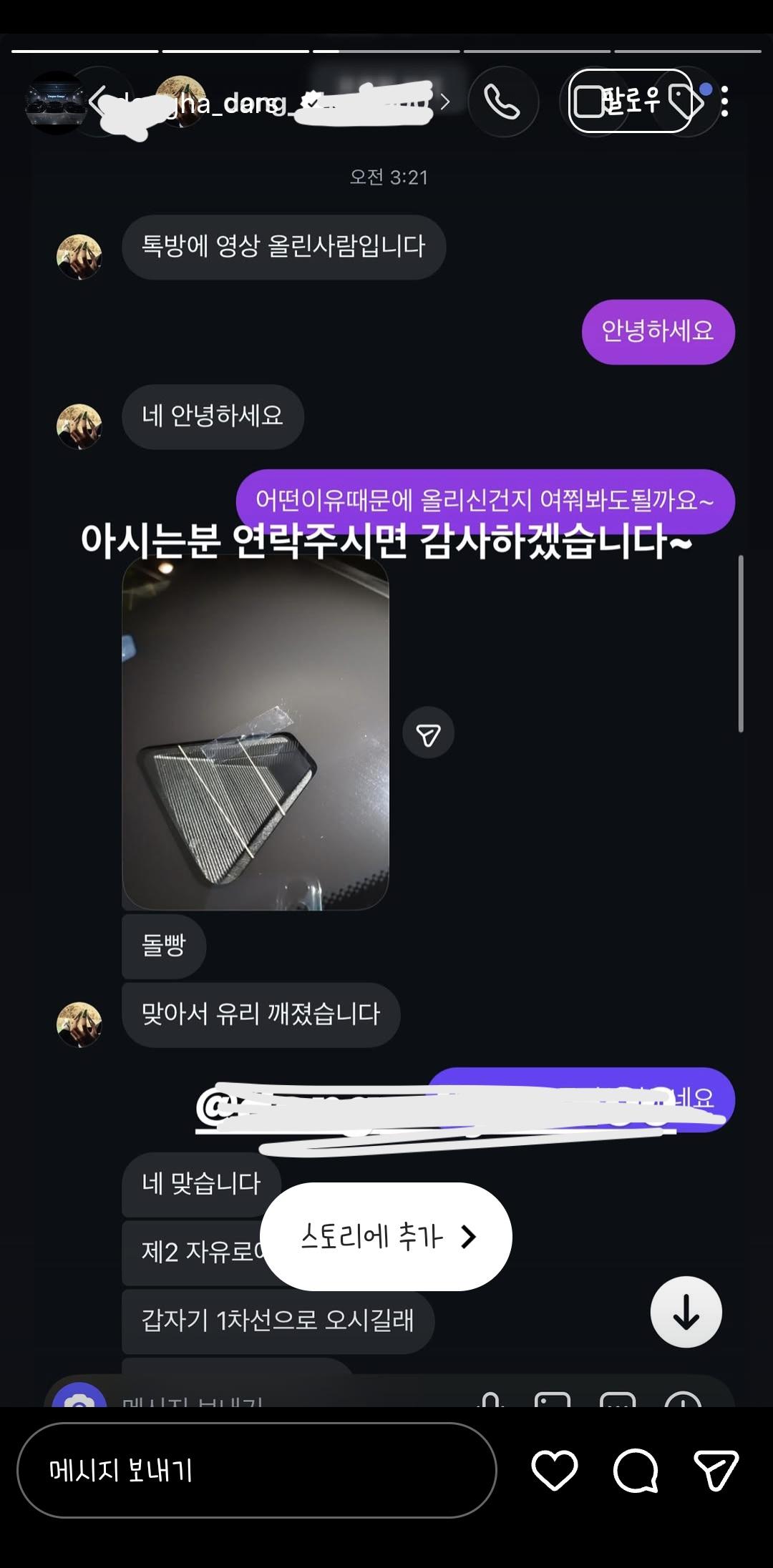773x1568 pixels.
Task: Tap the 스토리에 추가 button
Action: (386, 1236)
